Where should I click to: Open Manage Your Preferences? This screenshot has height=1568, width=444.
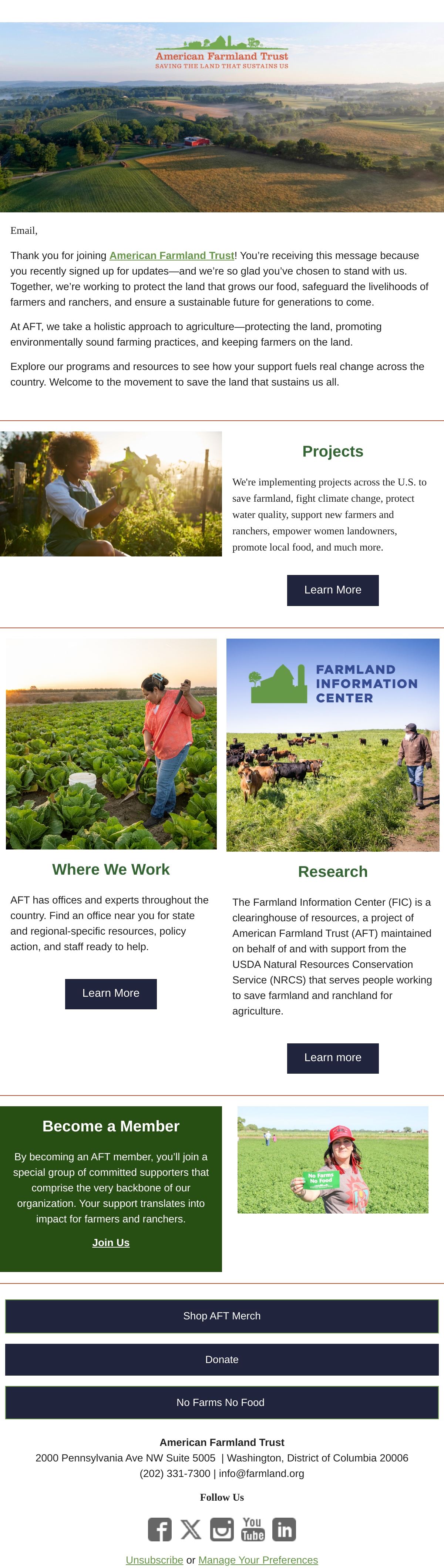(x=258, y=1560)
